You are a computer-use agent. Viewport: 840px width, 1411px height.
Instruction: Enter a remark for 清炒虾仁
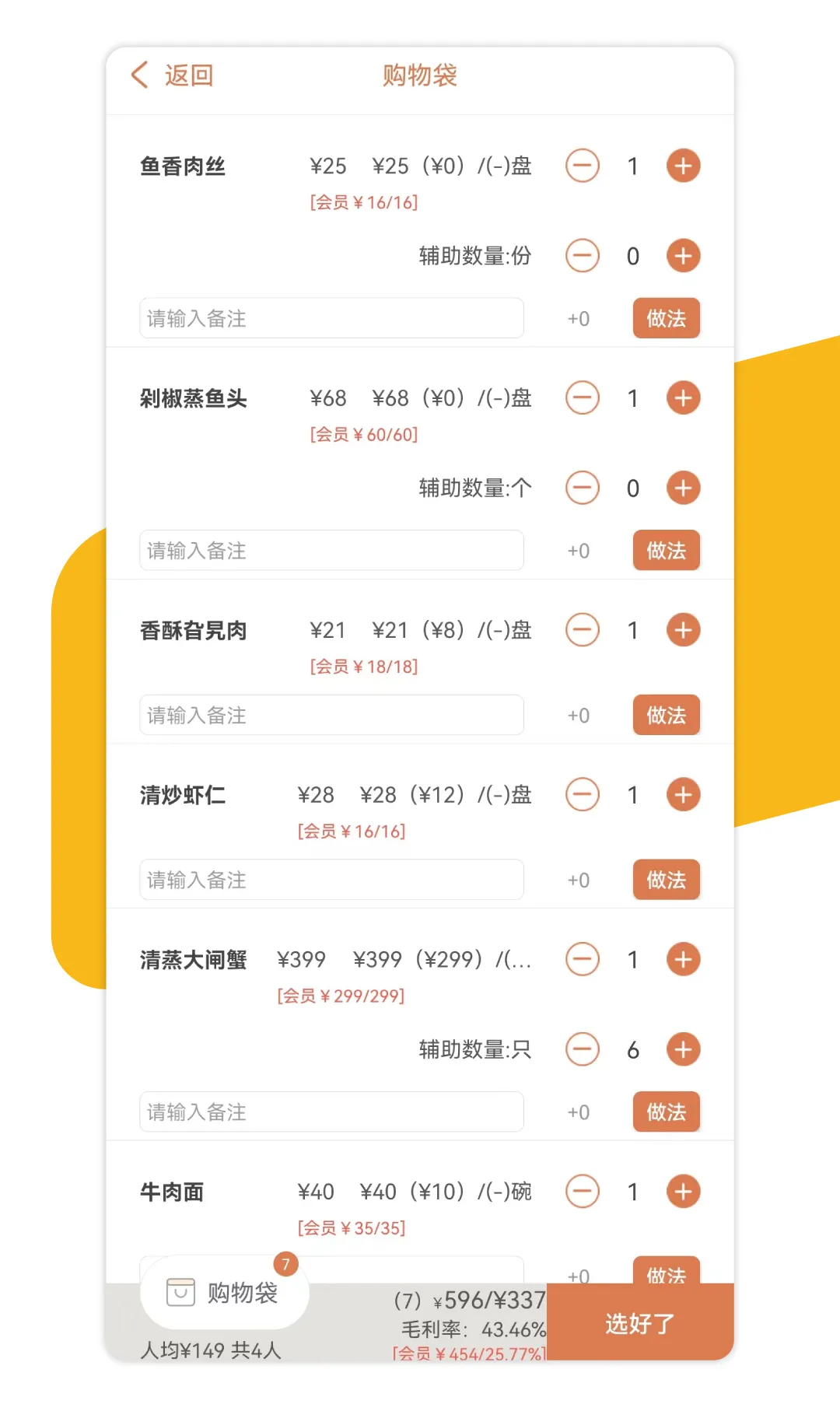click(x=331, y=880)
